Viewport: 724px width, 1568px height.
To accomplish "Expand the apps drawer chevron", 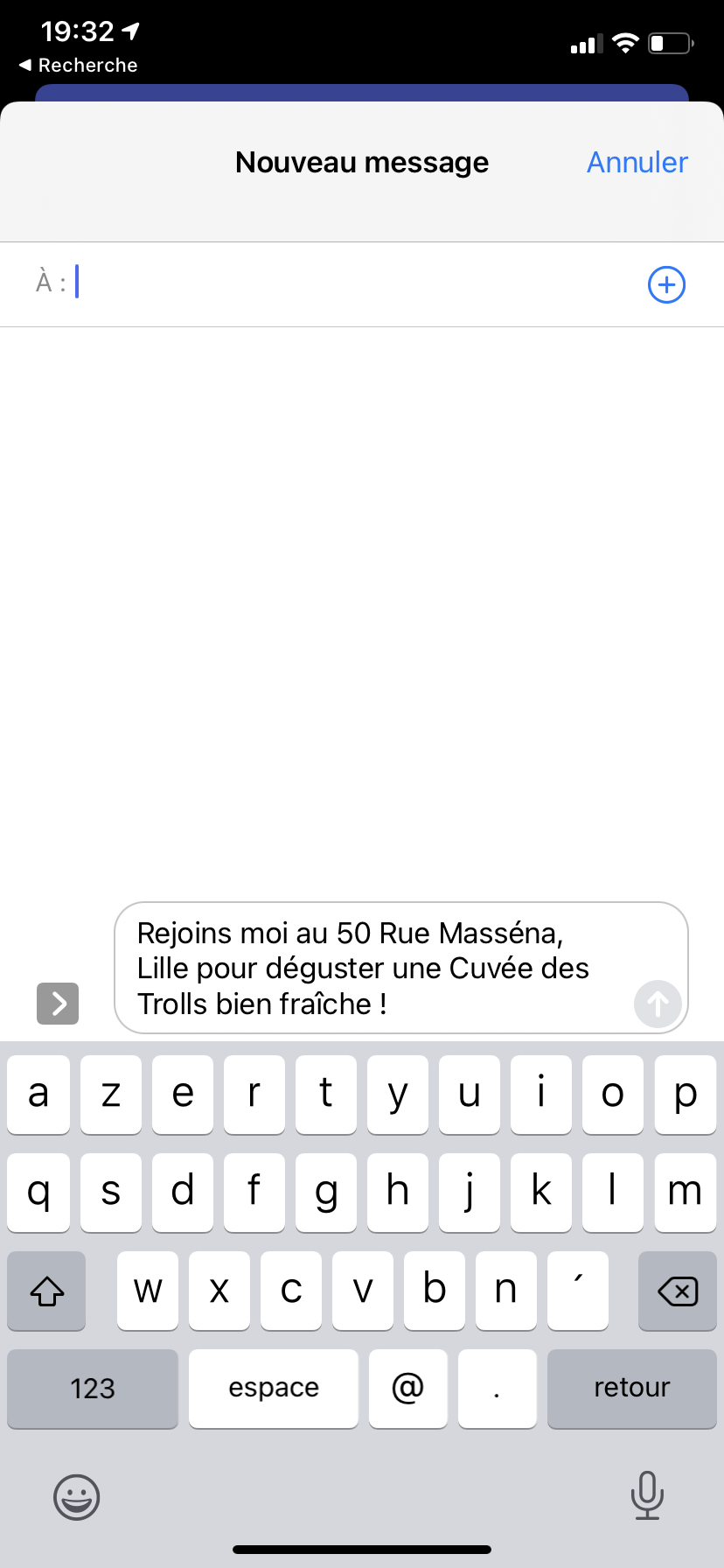I will point(58,1003).
